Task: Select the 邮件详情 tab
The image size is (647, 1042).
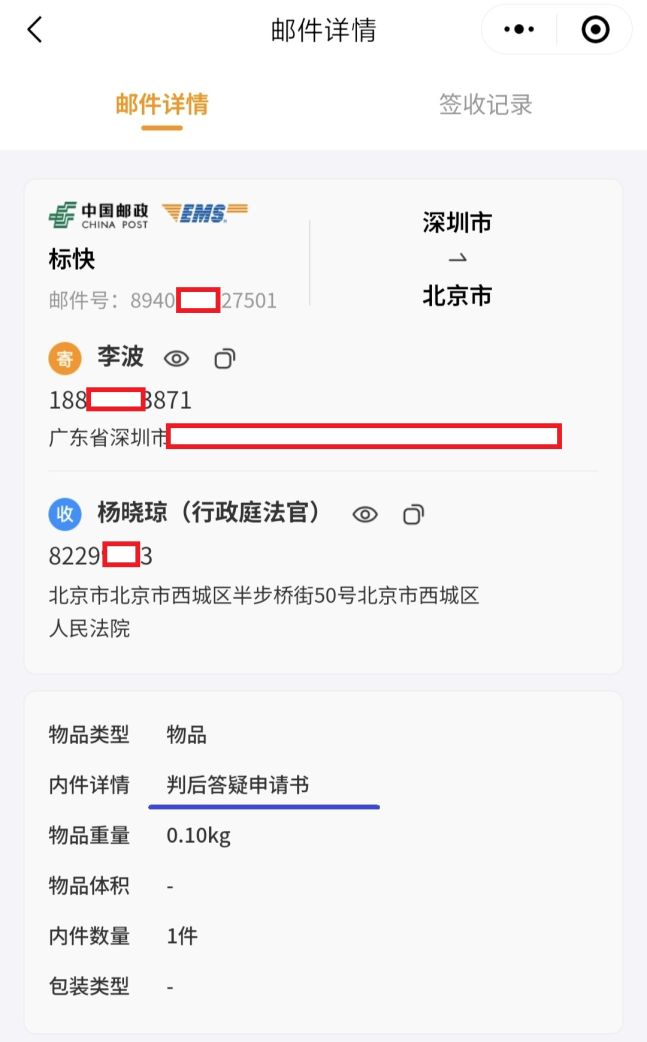Action: 162,104
